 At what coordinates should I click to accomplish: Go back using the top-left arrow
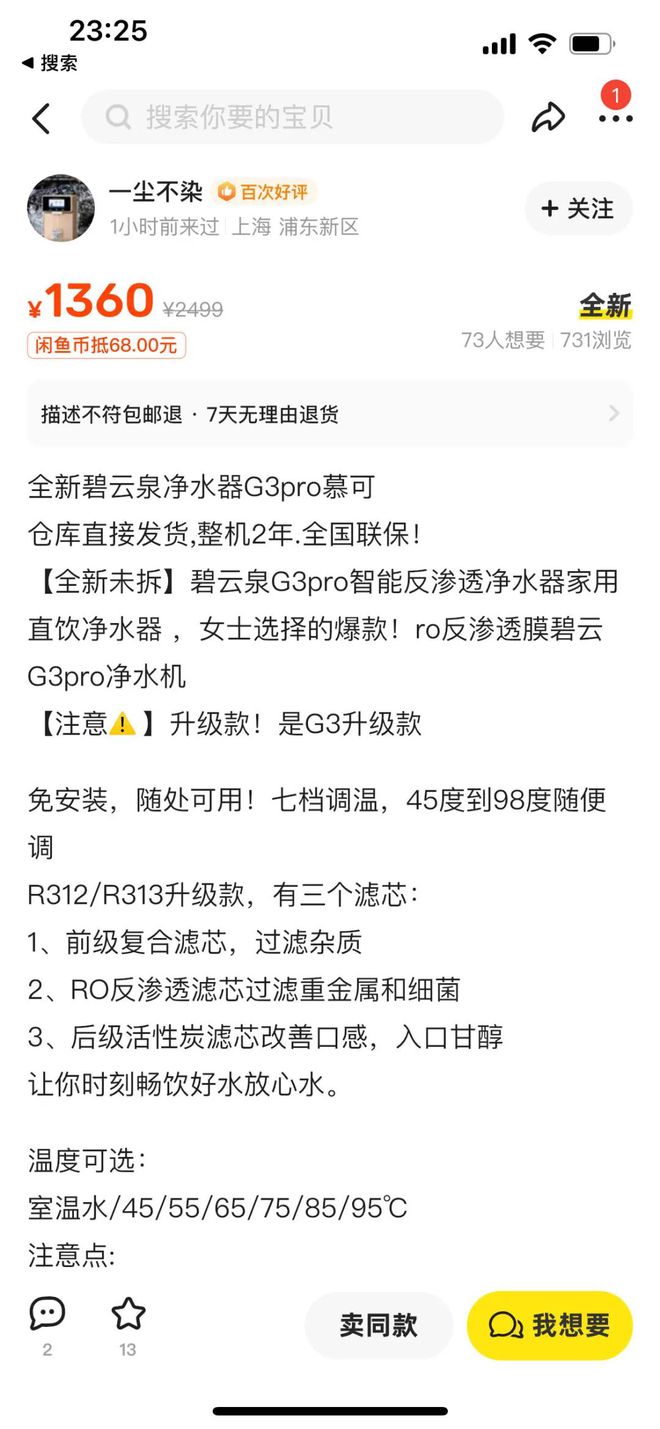41,119
